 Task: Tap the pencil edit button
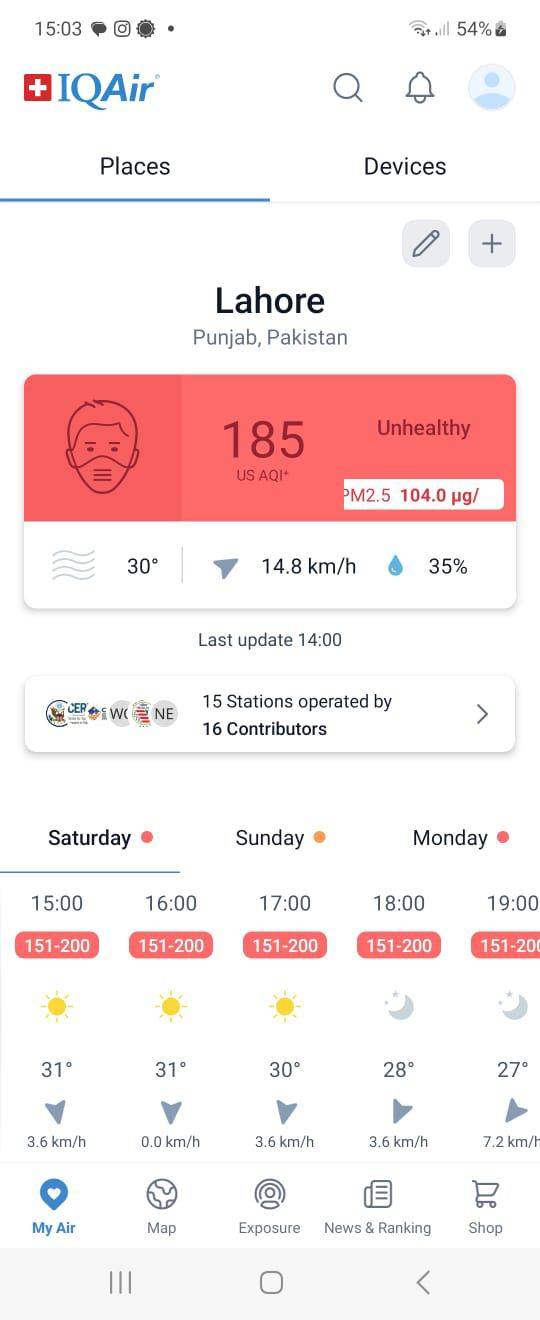pyautogui.click(x=426, y=243)
